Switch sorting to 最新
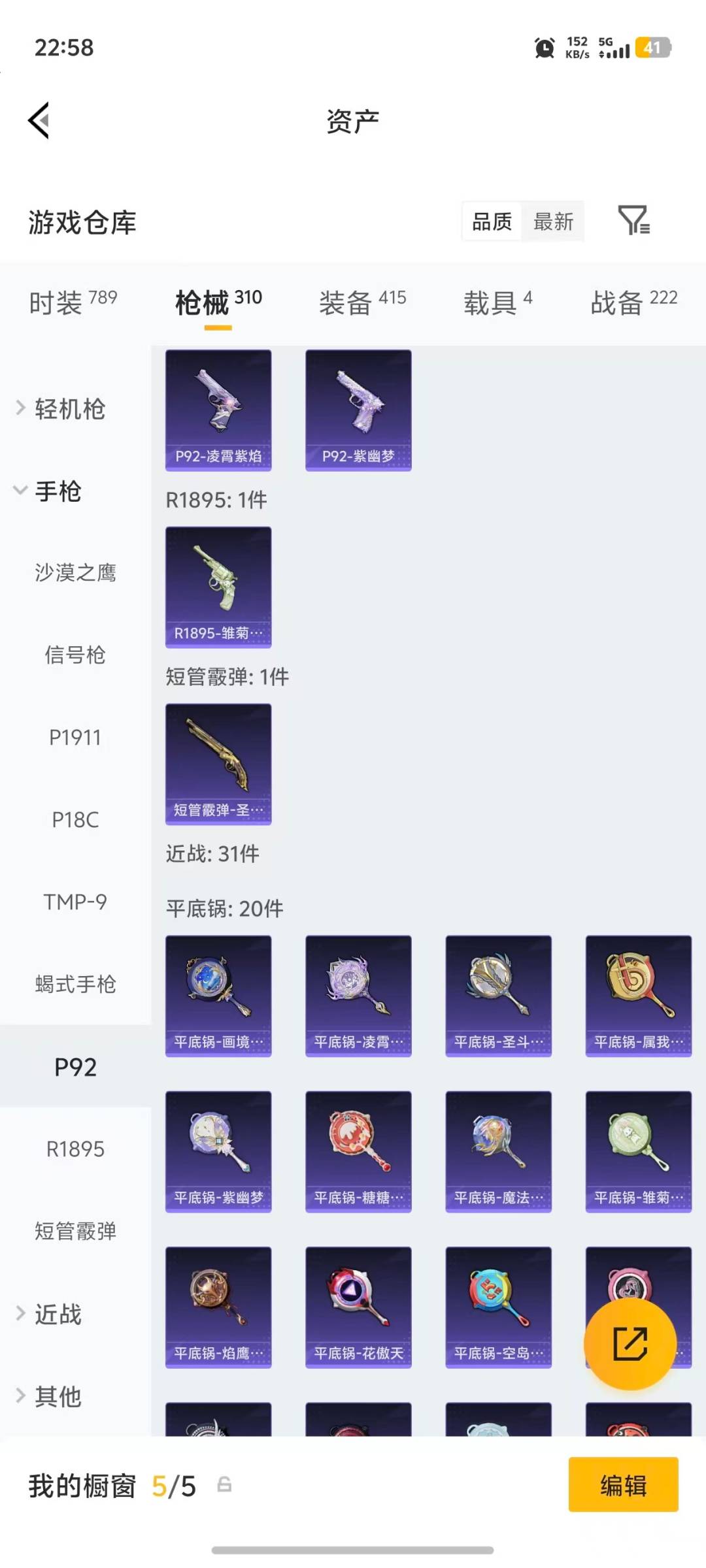Viewport: 706px width, 1568px height. (553, 222)
